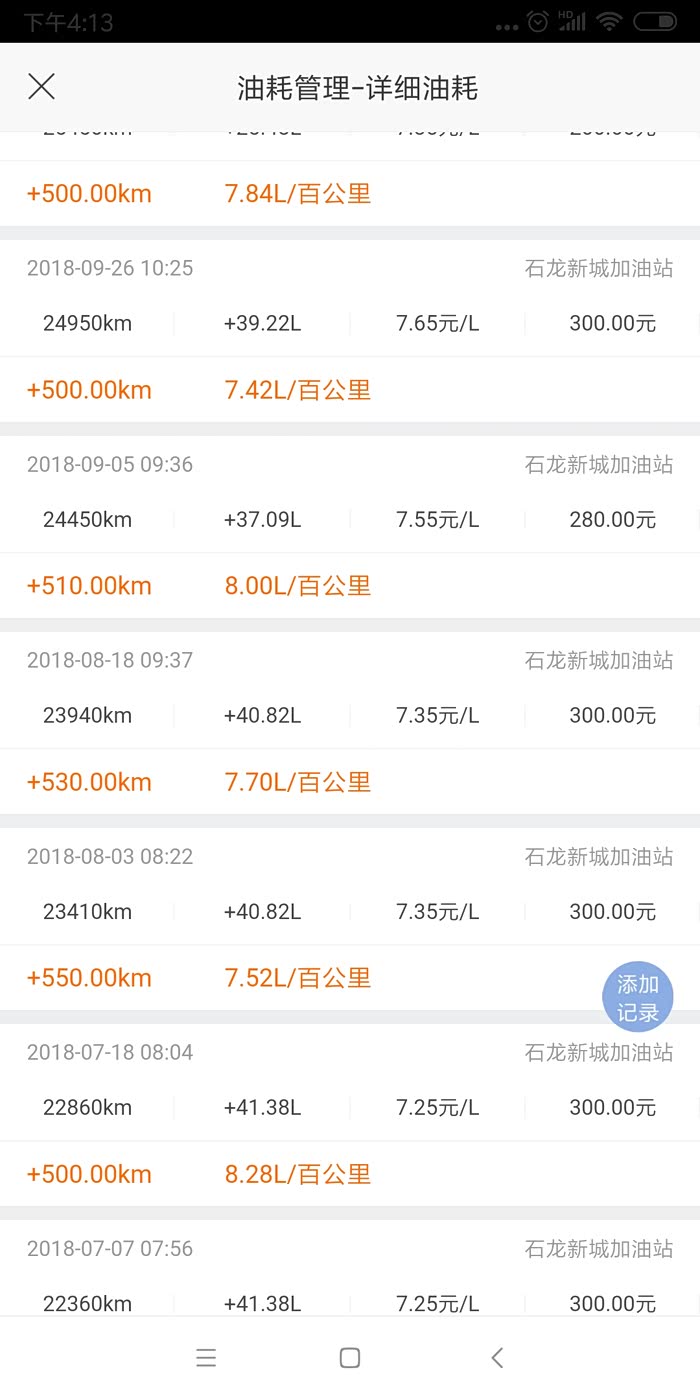Screen dimensions: 700x1400
Task: Select the 2018-08-03 08:22 fuel entry
Action: pos(350,911)
